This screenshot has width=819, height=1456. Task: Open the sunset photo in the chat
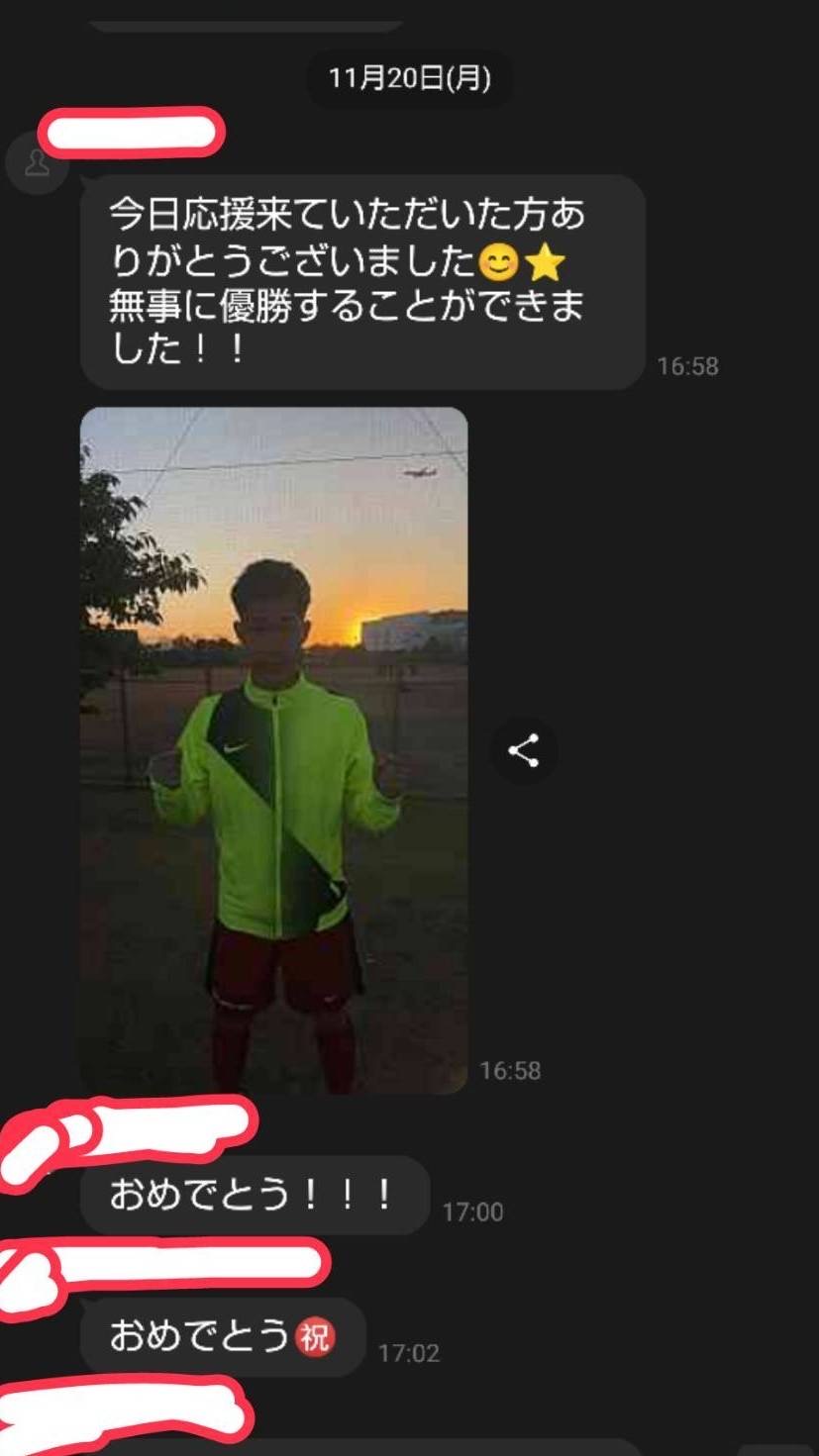coord(273,749)
